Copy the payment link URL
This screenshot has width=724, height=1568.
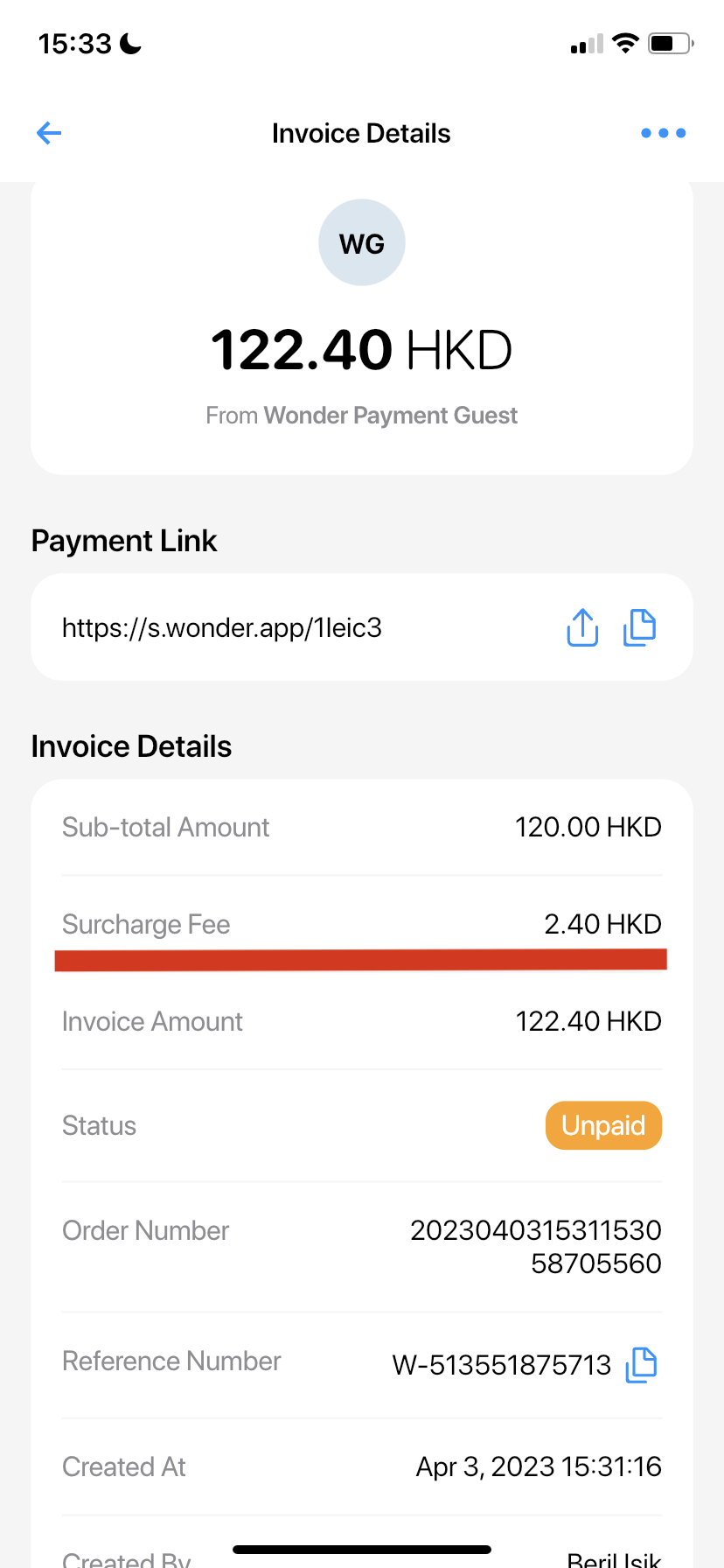coord(640,627)
